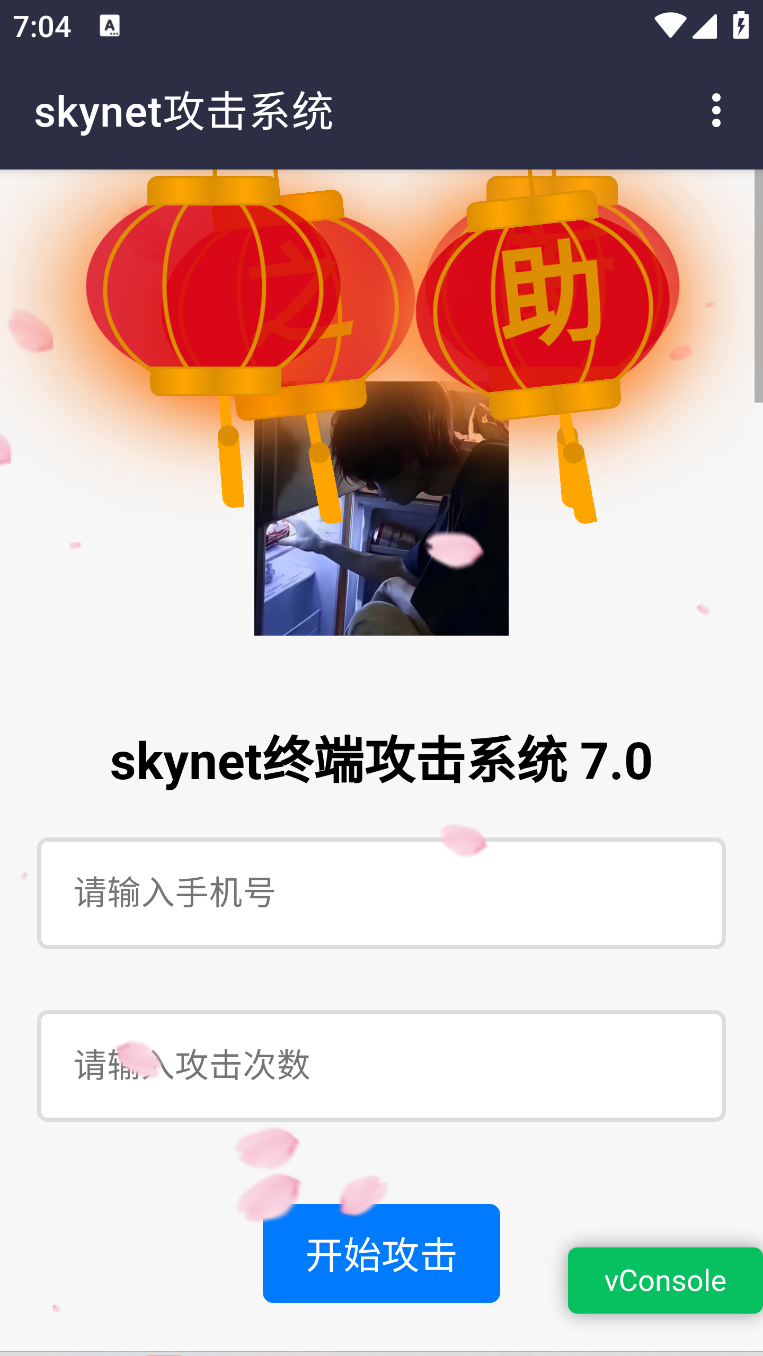Open the vConsole debug panel
This screenshot has width=763, height=1356.
point(664,1280)
